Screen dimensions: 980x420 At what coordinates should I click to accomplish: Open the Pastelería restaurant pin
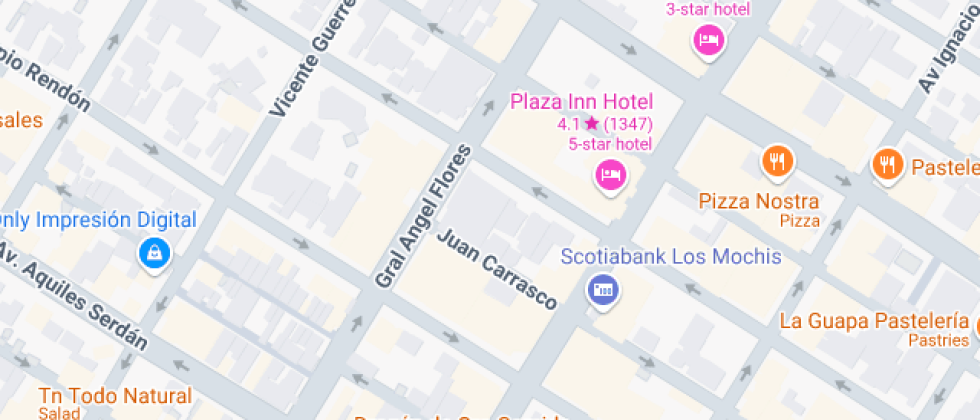886,164
